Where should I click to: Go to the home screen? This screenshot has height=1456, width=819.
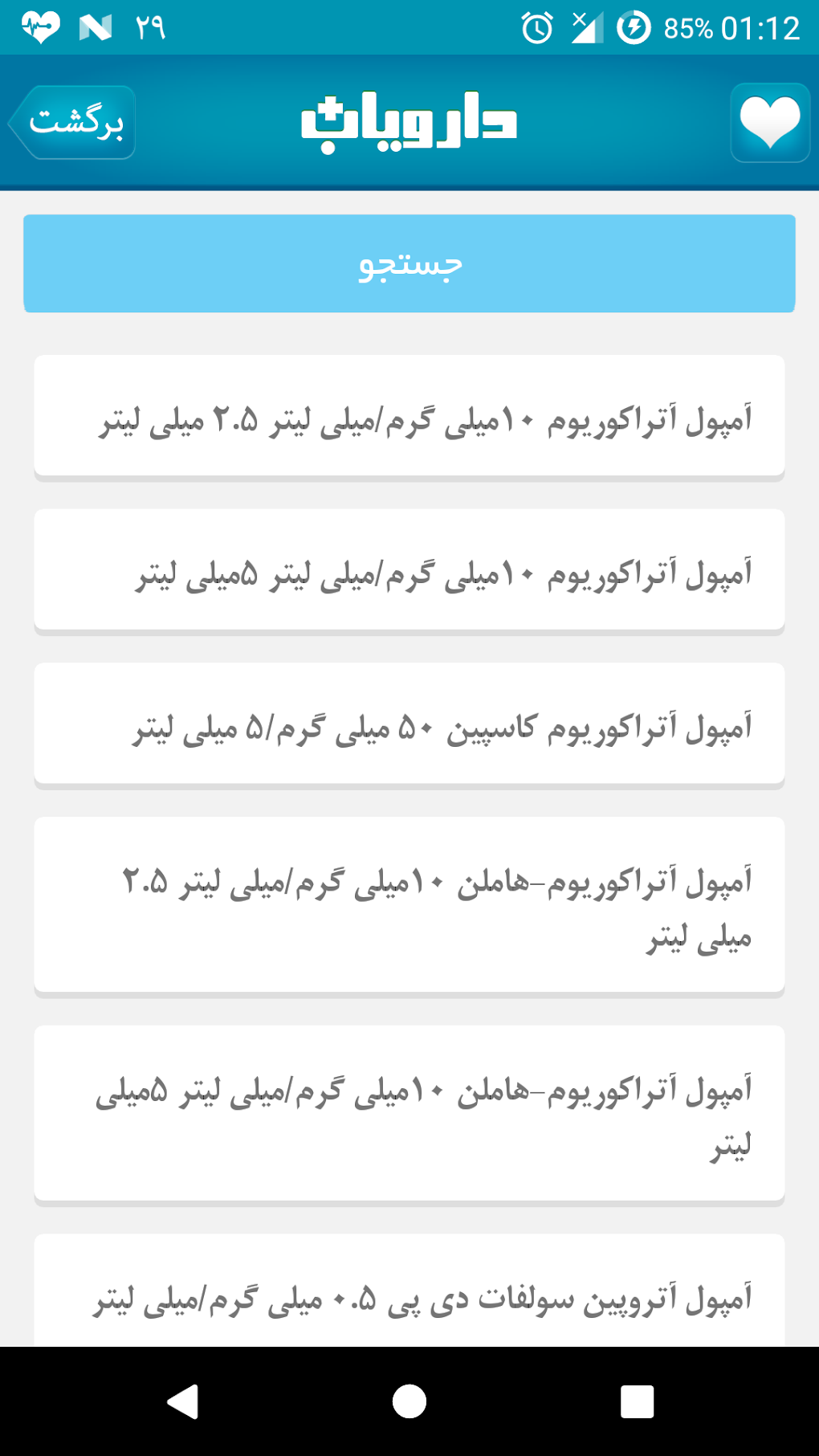click(x=409, y=1401)
